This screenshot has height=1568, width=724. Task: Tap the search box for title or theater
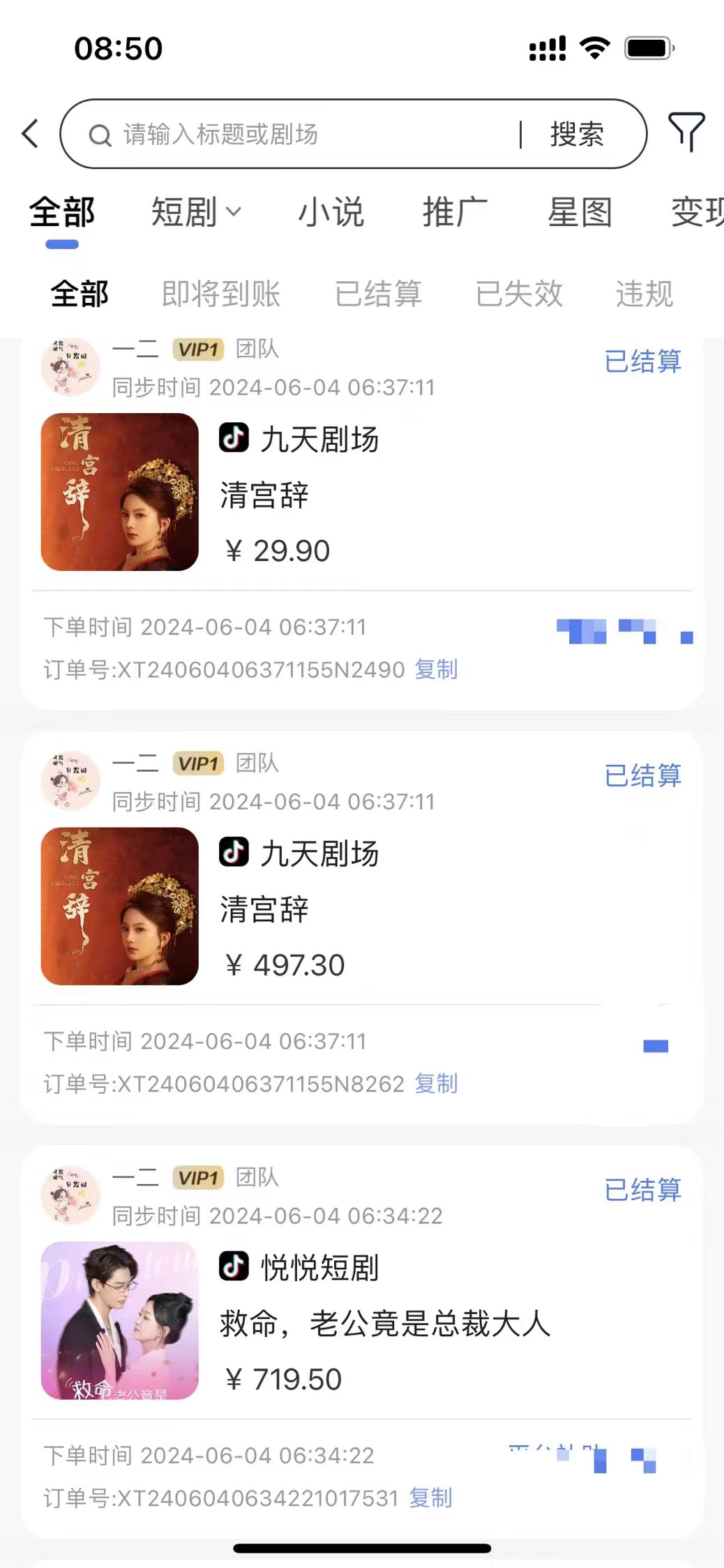300,134
